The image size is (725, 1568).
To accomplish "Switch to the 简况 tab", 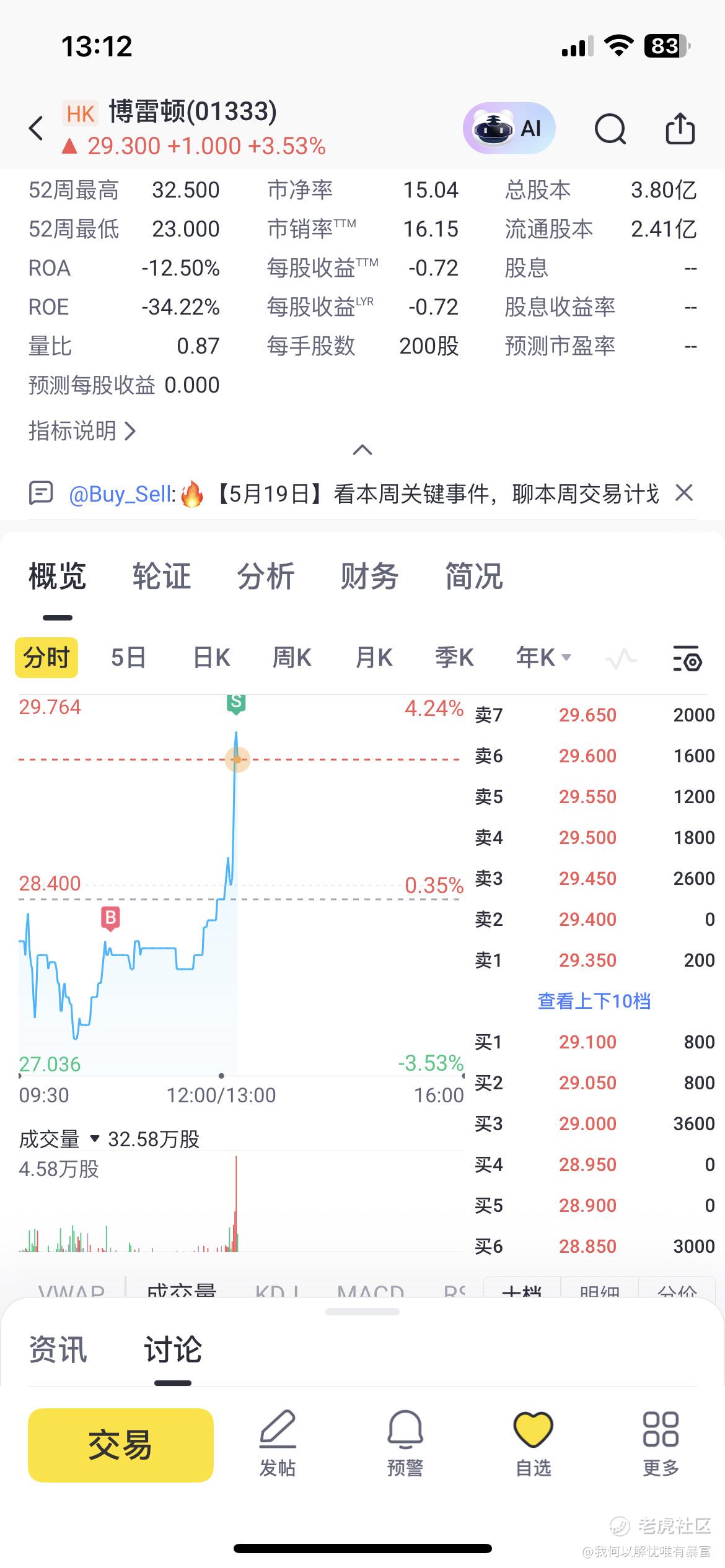I will click(474, 576).
